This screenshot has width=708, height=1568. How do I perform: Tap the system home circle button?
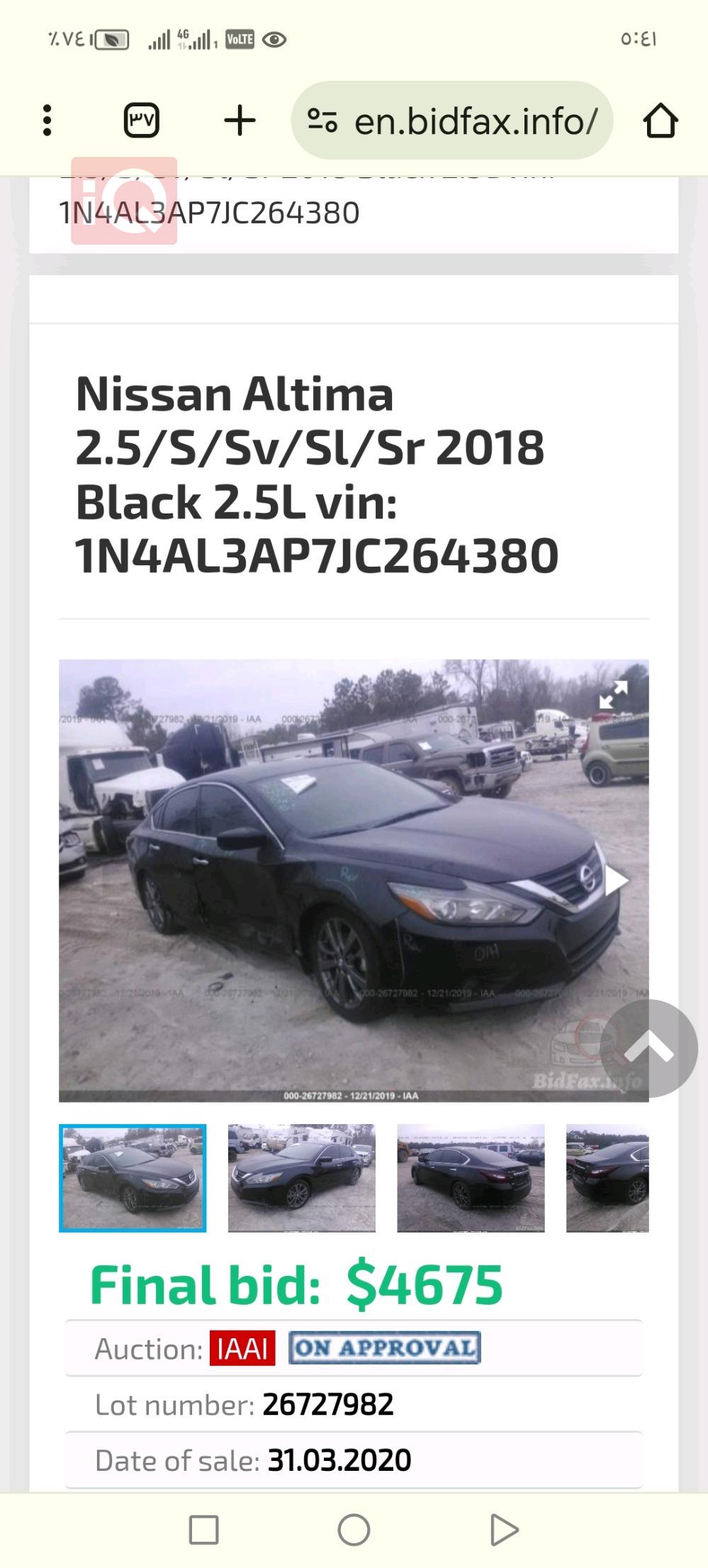(354, 1530)
